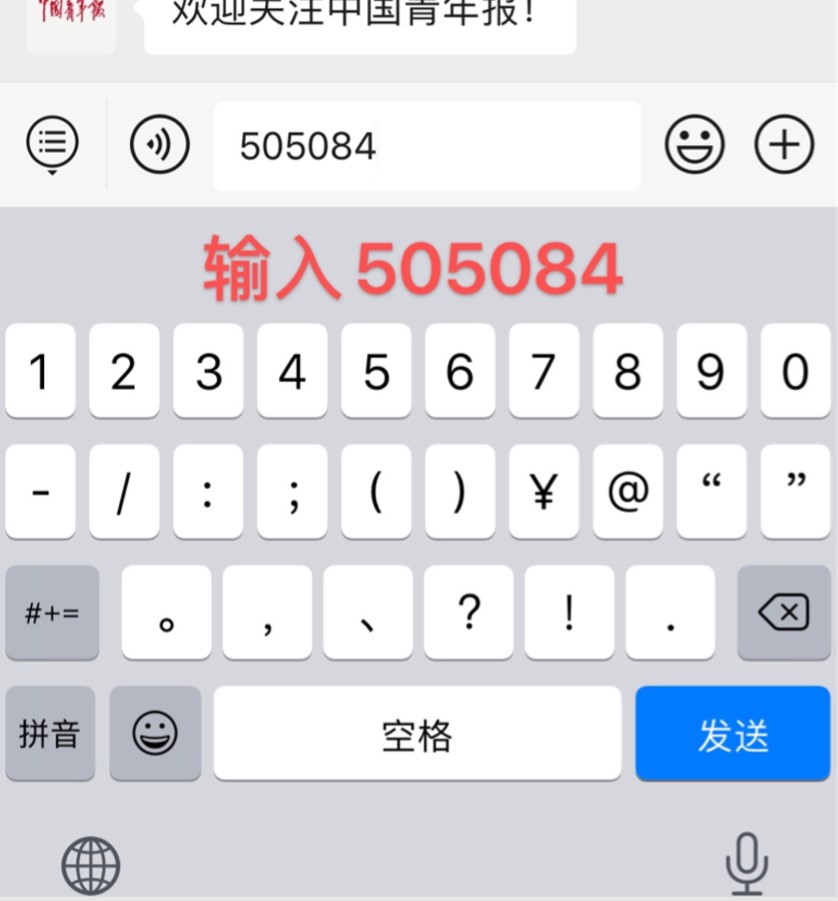Image resolution: width=838 pixels, height=901 pixels.
Task: Switch keyboard to 拼音 input
Action: tap(50, 735)
